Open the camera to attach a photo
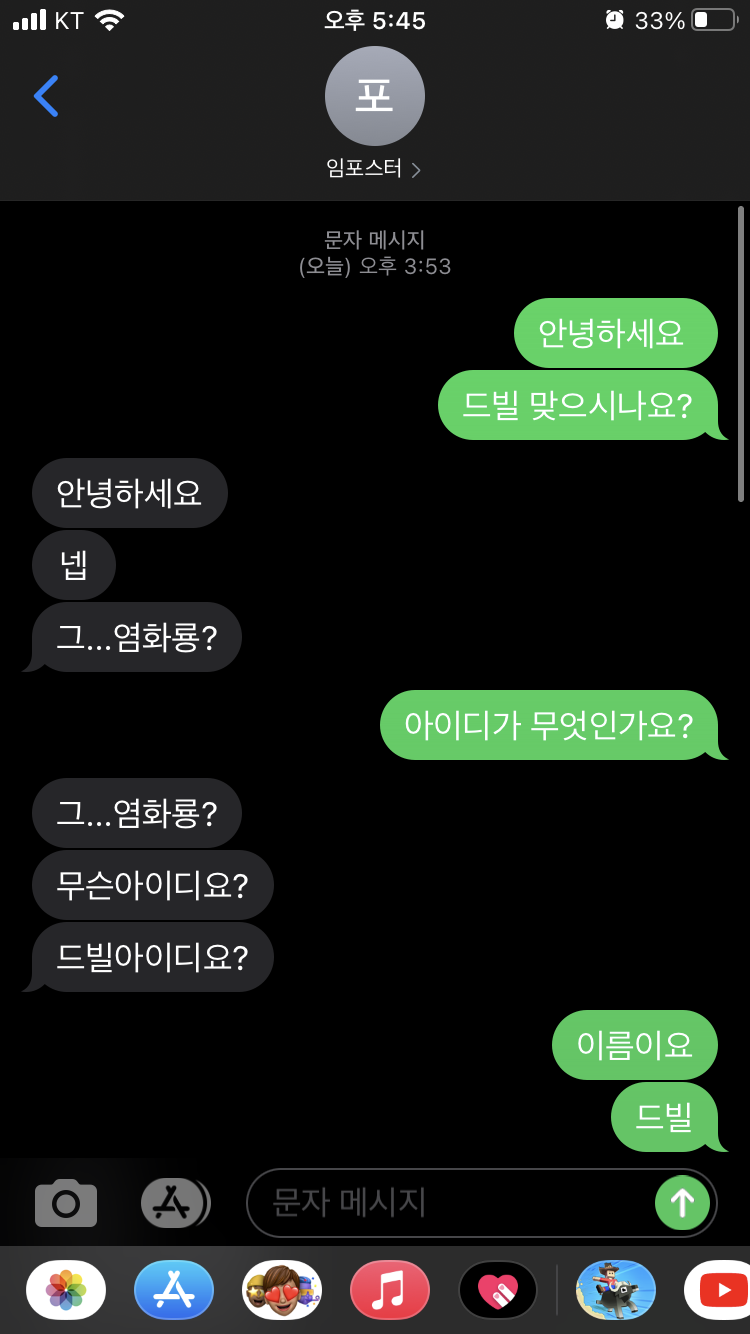The width and height of the screenshot is (750, 1334). coord(66,1202)
